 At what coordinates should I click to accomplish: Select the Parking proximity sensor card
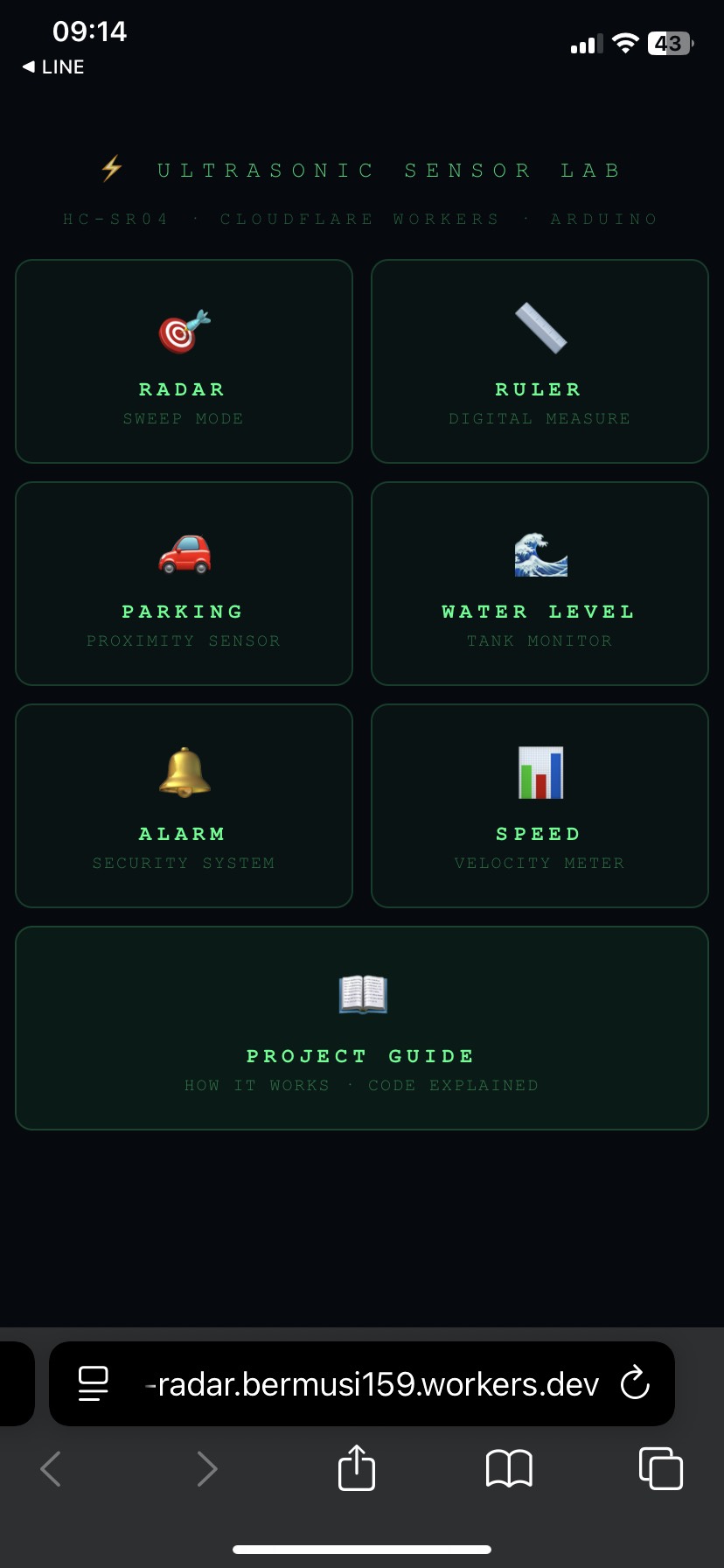184,584
